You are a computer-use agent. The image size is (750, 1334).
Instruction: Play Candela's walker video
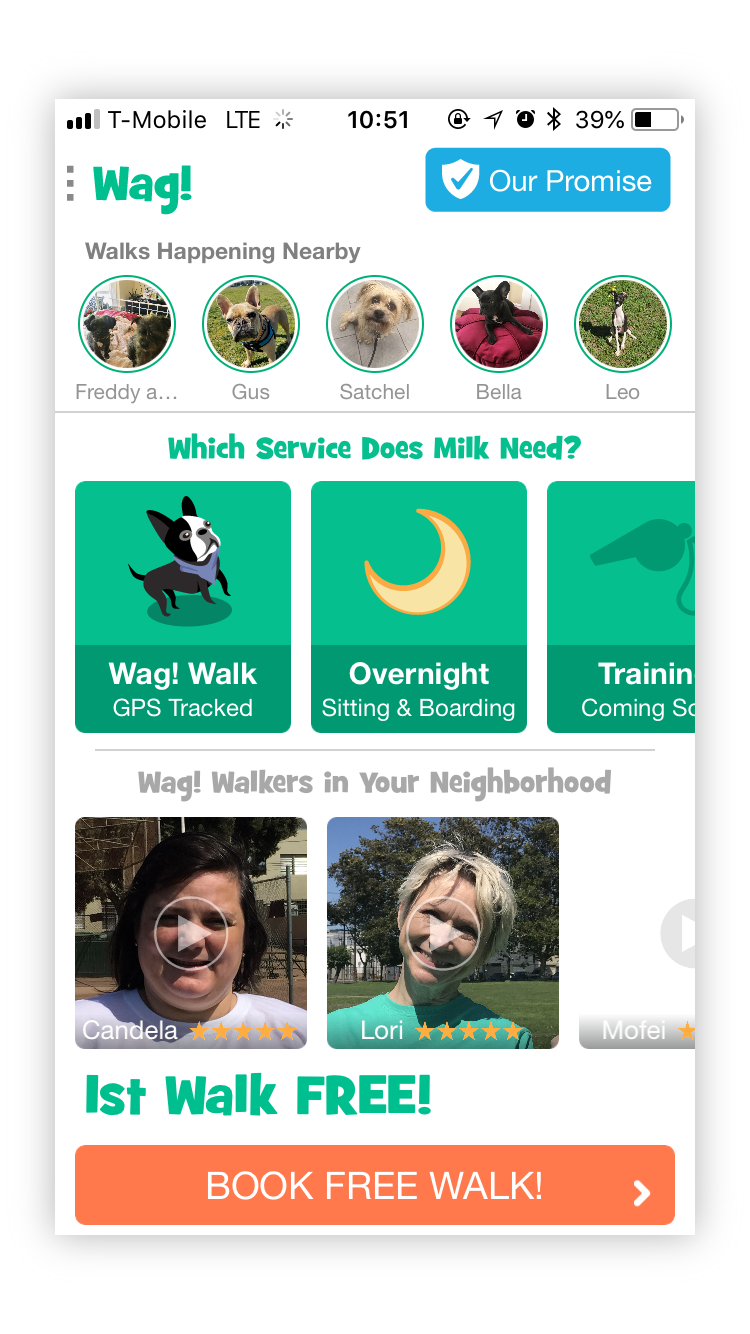pyautogui.click(x=191, y=933)
